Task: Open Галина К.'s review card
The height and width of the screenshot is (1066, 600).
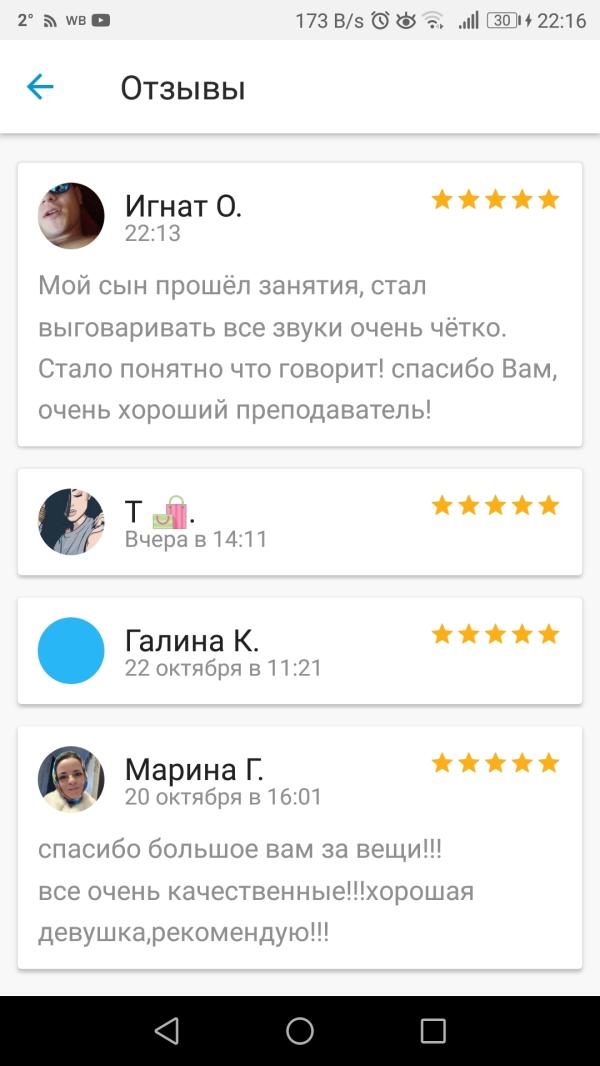Action: (300, 651)
